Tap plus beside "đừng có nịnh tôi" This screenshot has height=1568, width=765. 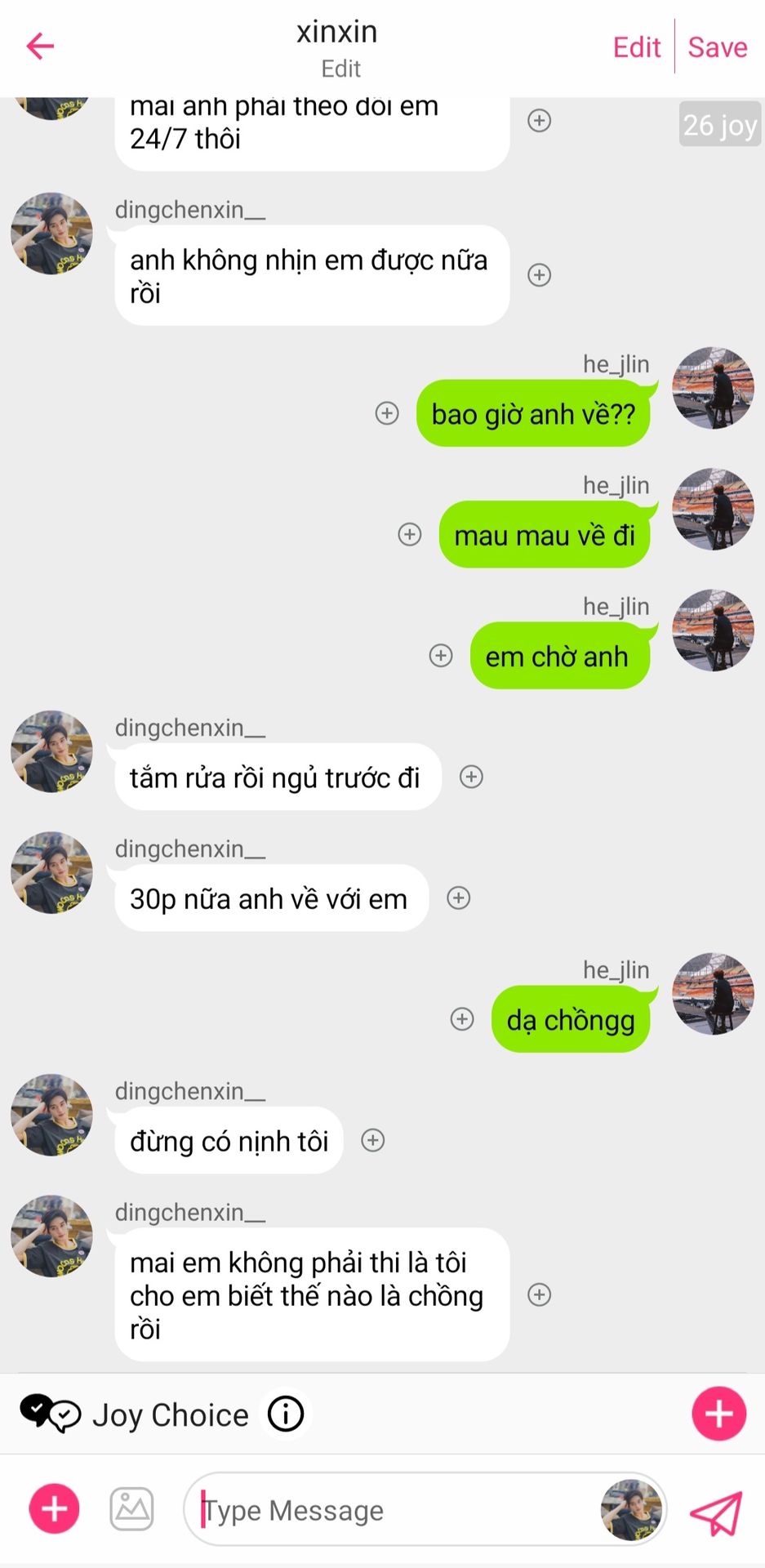tap(373, 1140)
